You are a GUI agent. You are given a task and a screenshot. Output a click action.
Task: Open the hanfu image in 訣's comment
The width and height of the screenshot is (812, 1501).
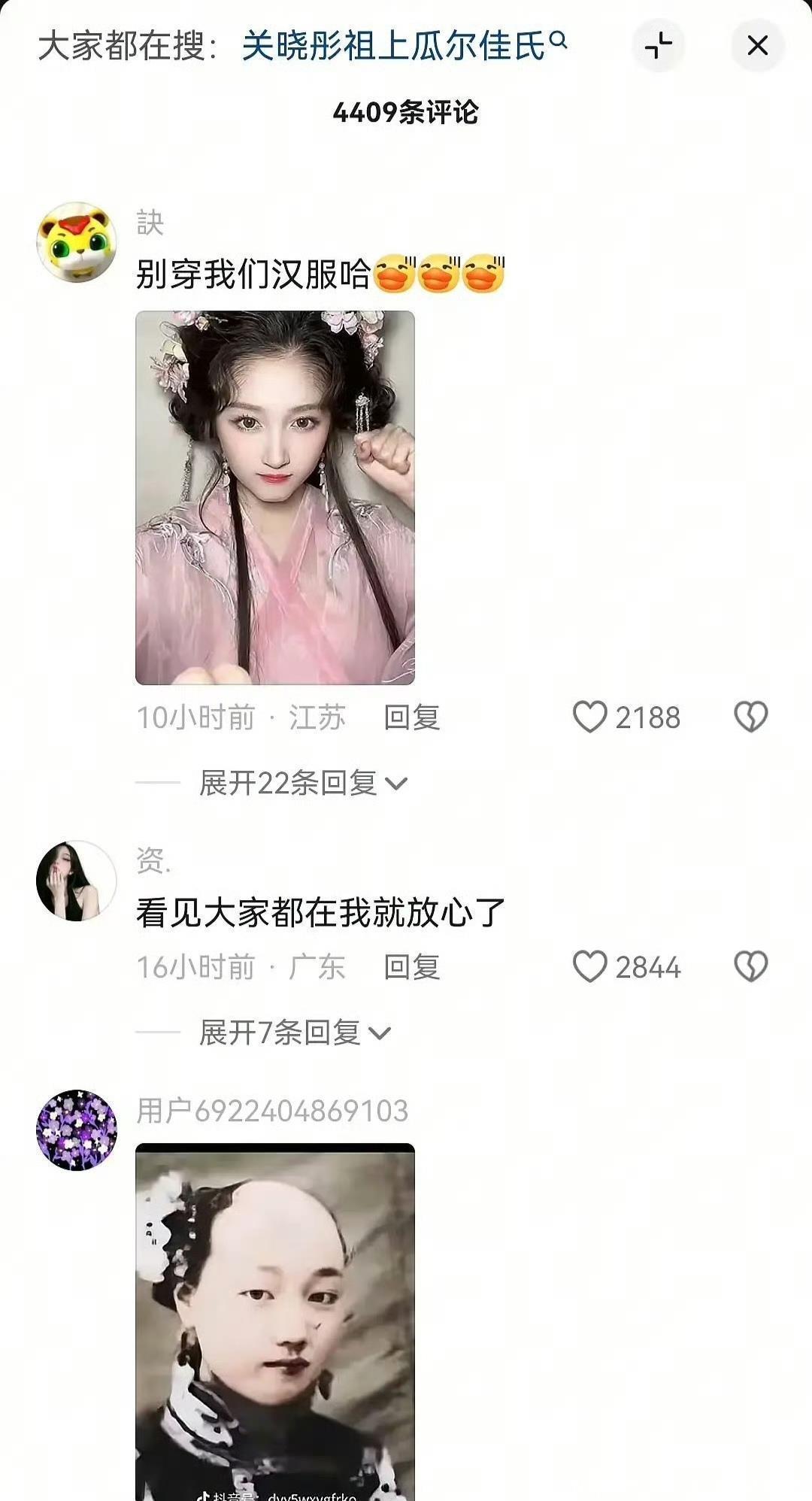click(x=275, y=497)
